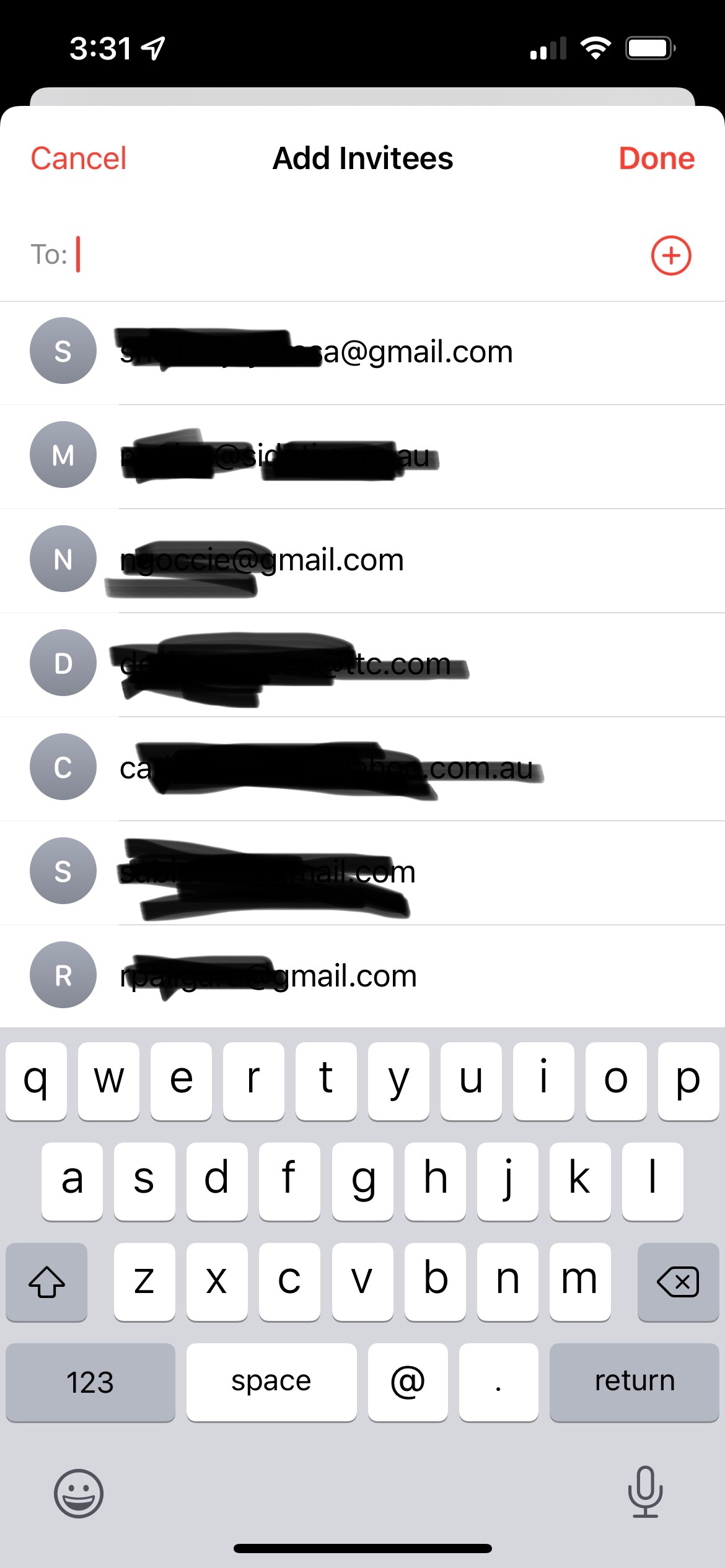Cancel adding invitees
The image size is (725, 1568).
pyautogui.click(x=79, y=159)
